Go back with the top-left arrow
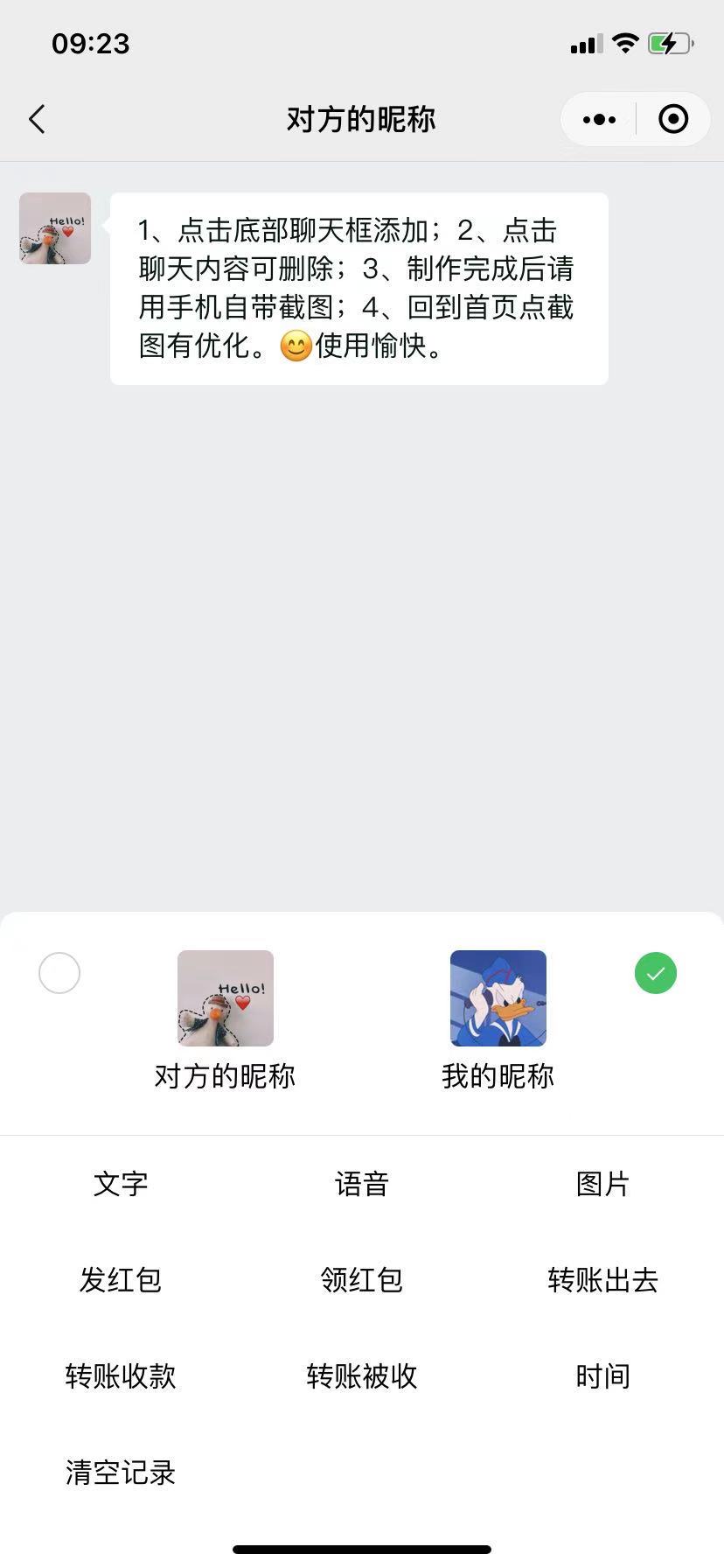This screenshot has height=1568, width=724. (x=37, y=119)
